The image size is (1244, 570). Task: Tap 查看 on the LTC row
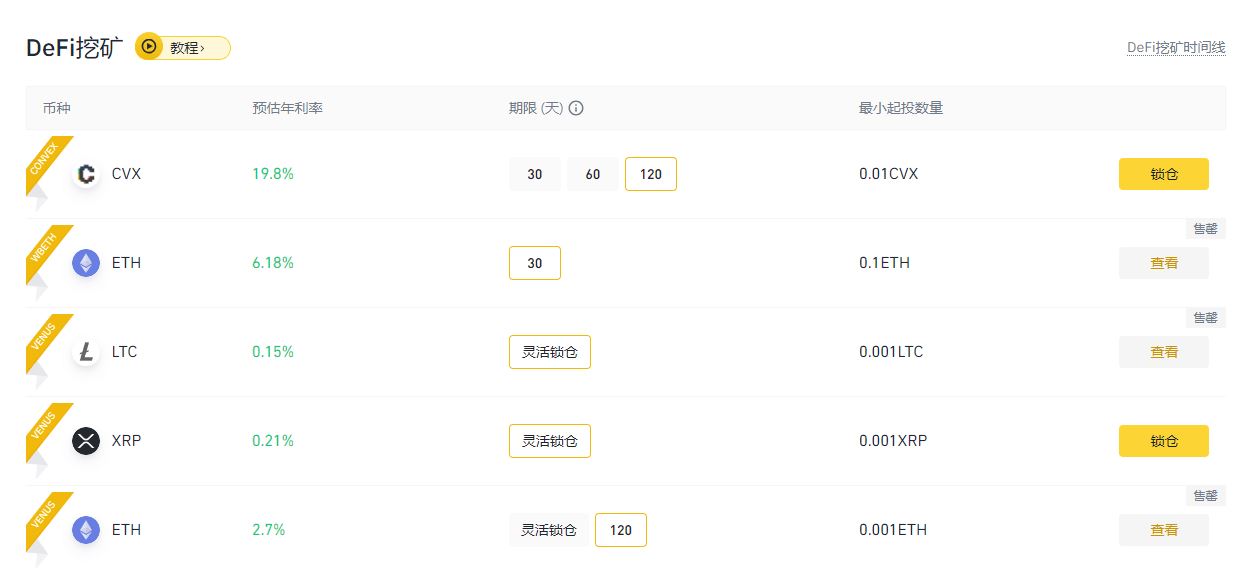[1163, 352]
